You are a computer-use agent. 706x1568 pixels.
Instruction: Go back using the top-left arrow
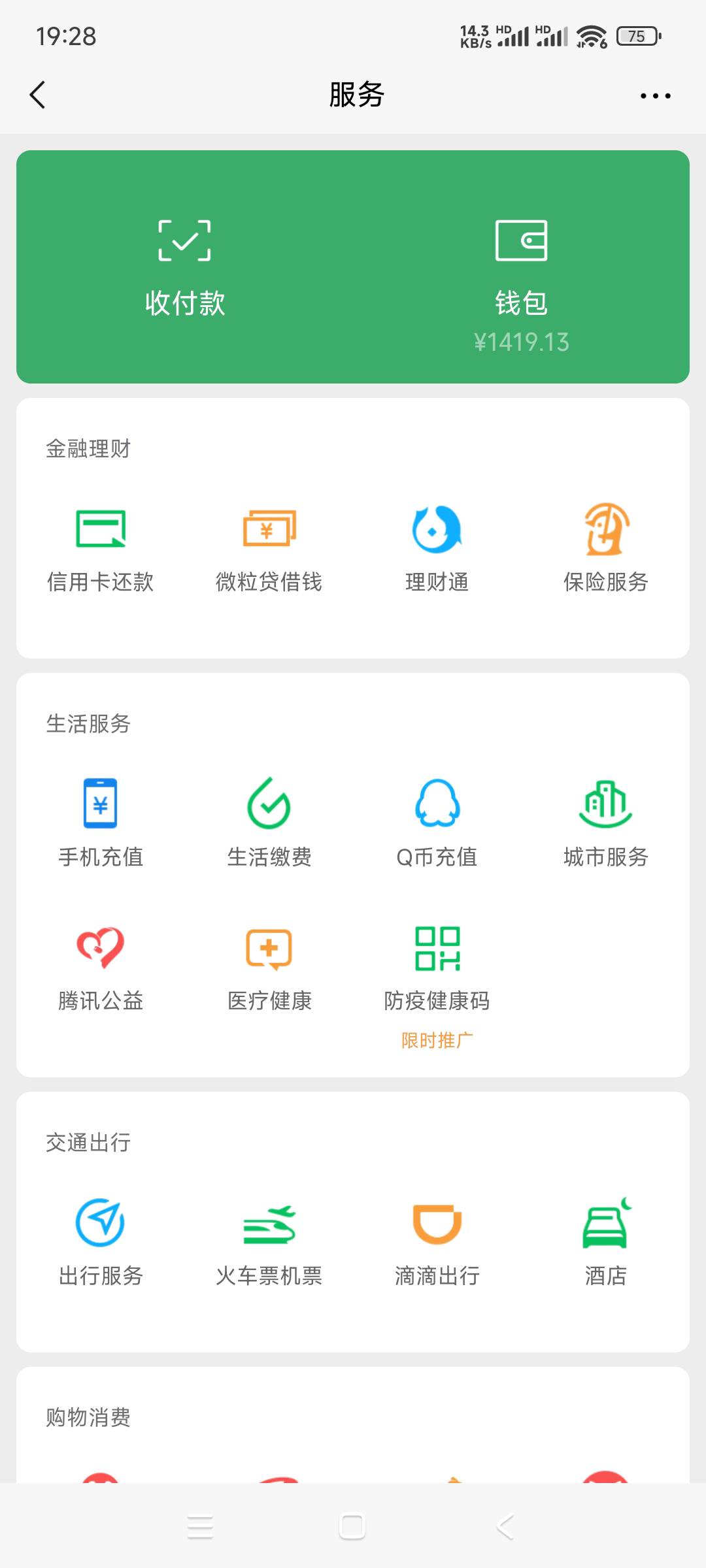click(x=38, y=95)
